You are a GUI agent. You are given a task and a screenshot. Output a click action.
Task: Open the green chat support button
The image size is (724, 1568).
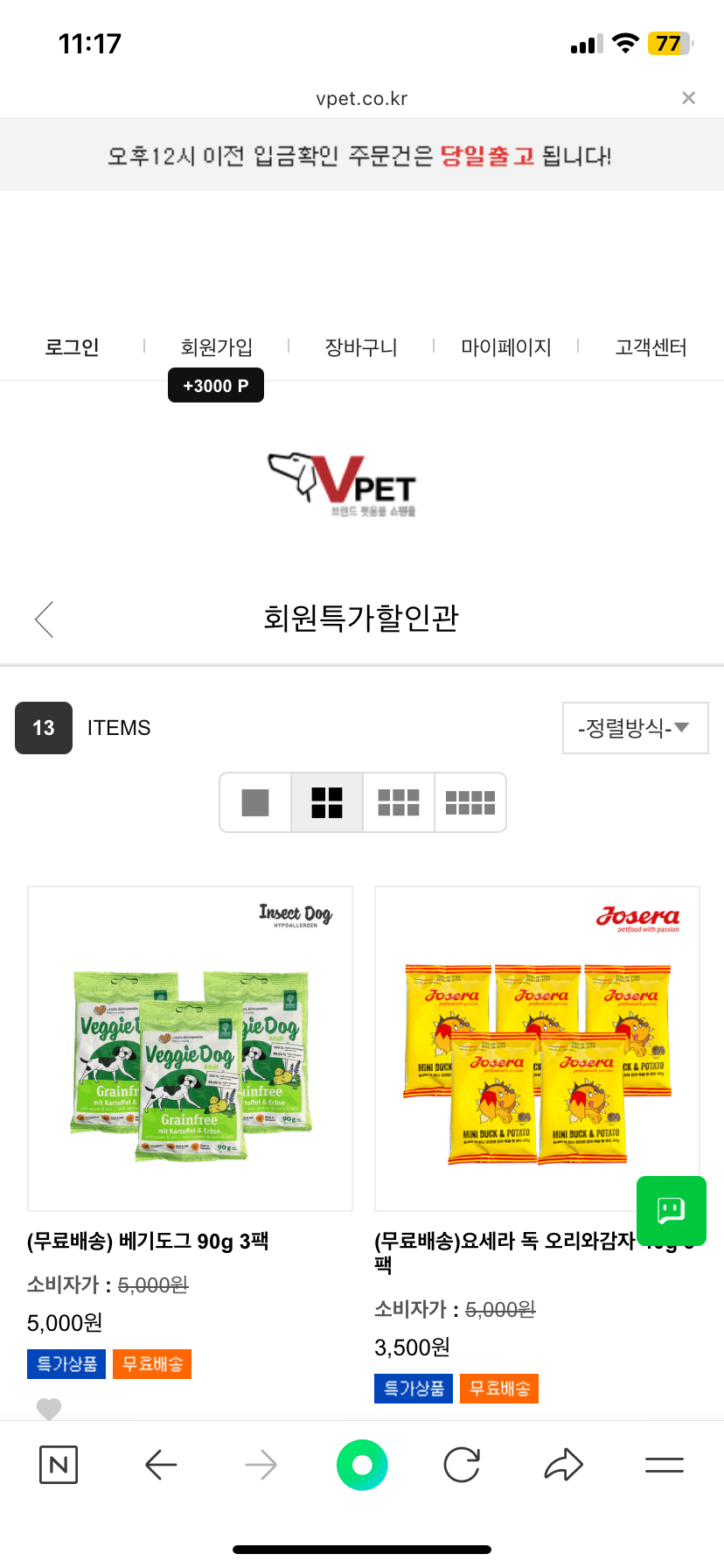(x=671, y=1210)
